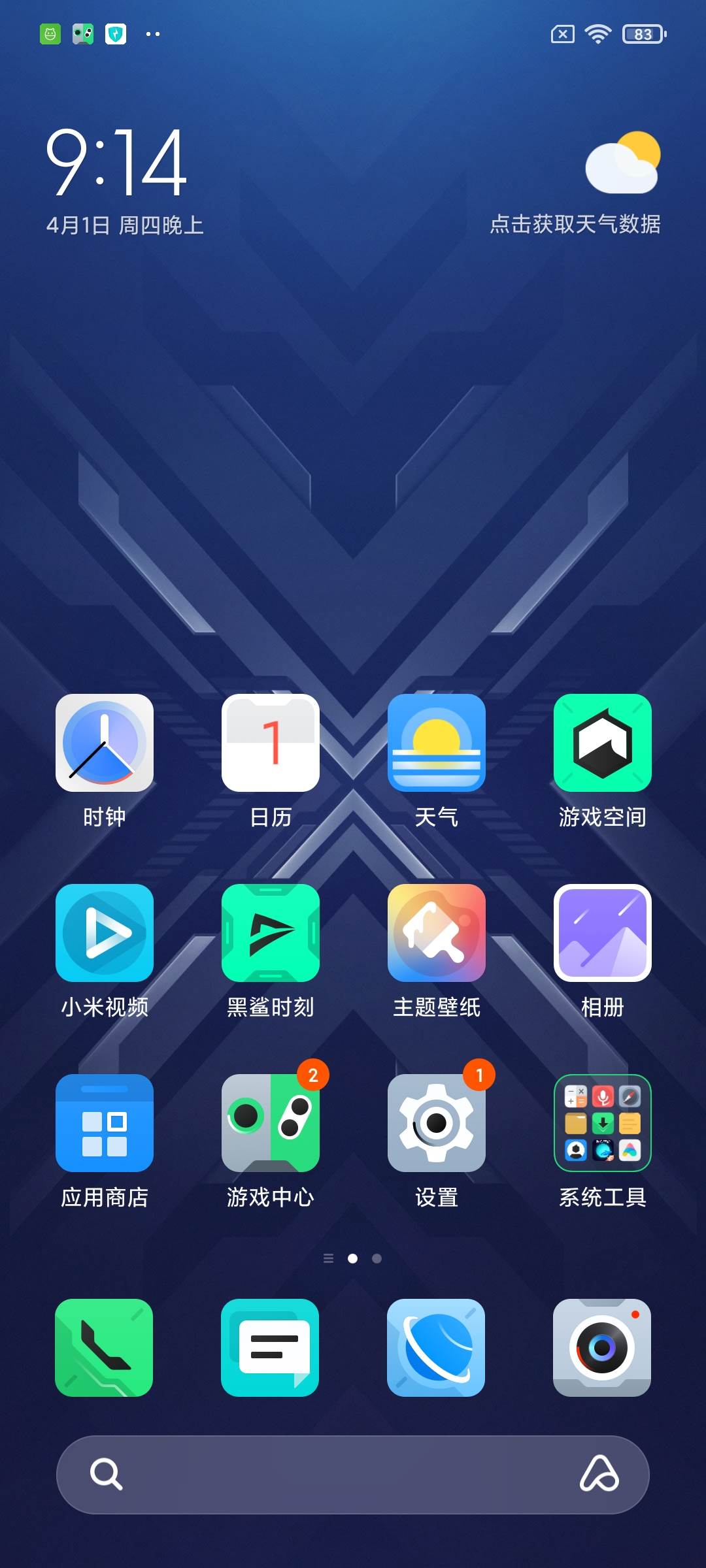Viewport: 706px width, 1568px height.
Task: Expand the 系统工具 folder
Action: click(x=603, y=1123)
